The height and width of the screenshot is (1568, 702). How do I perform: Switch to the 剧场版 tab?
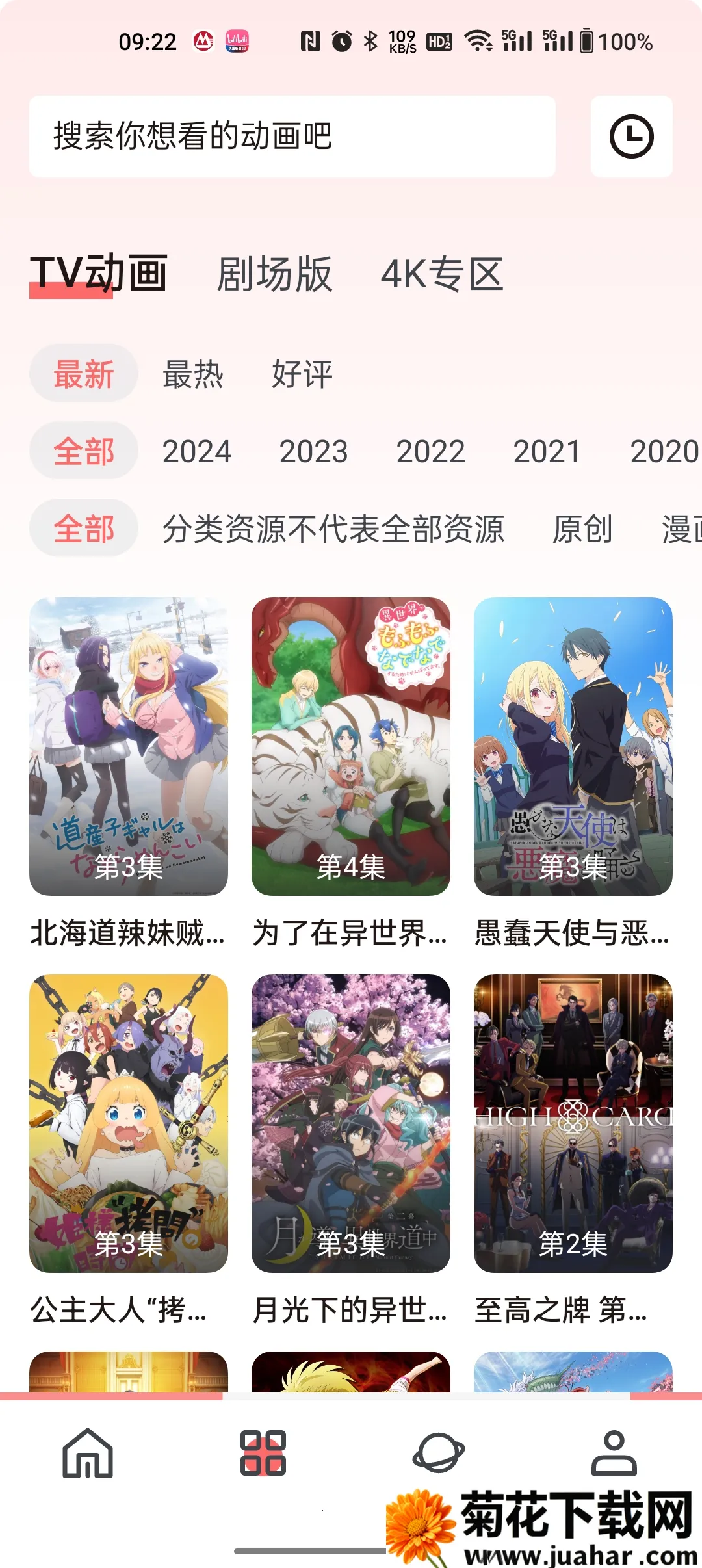274,274
